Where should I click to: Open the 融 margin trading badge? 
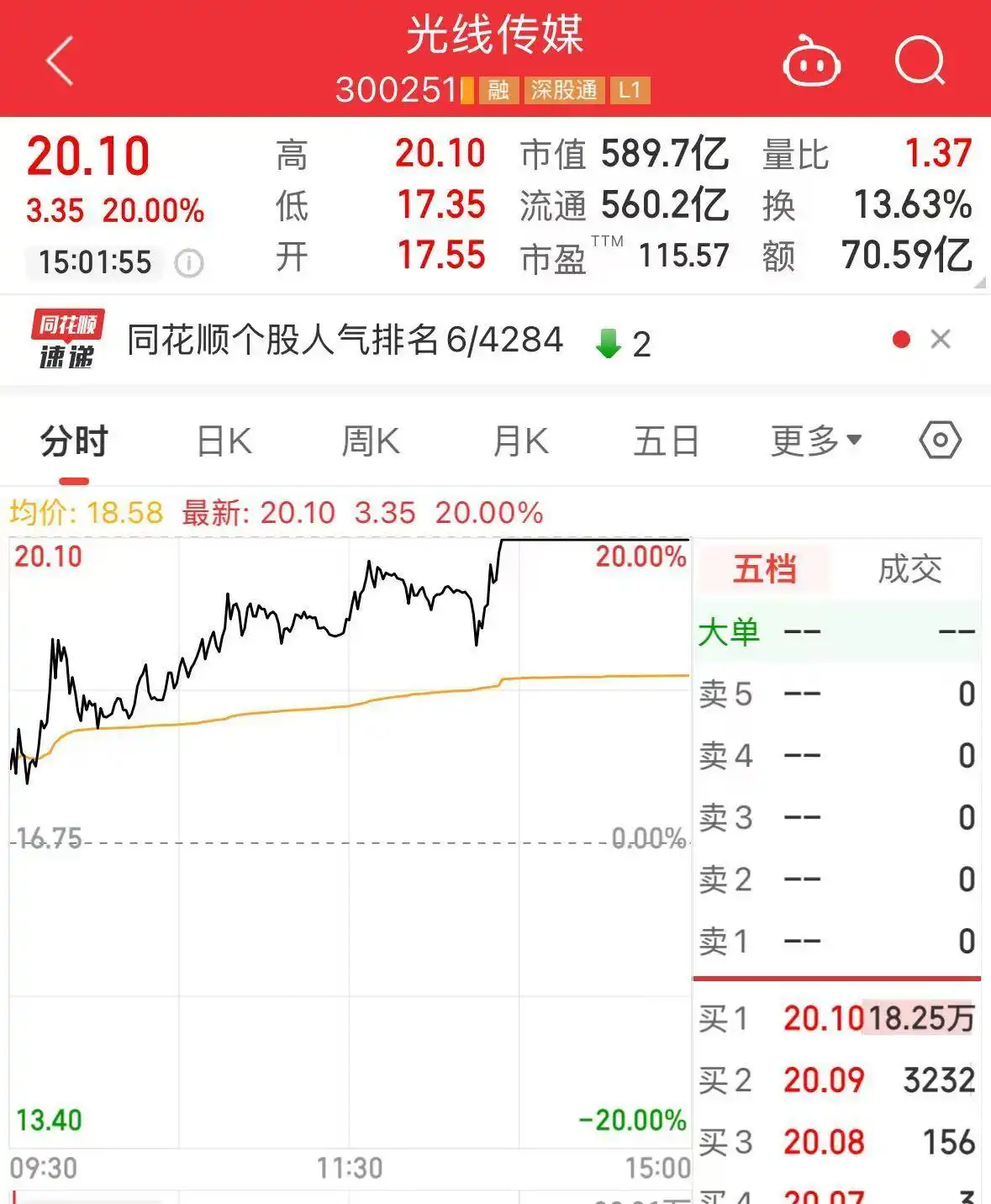[498, 91]
